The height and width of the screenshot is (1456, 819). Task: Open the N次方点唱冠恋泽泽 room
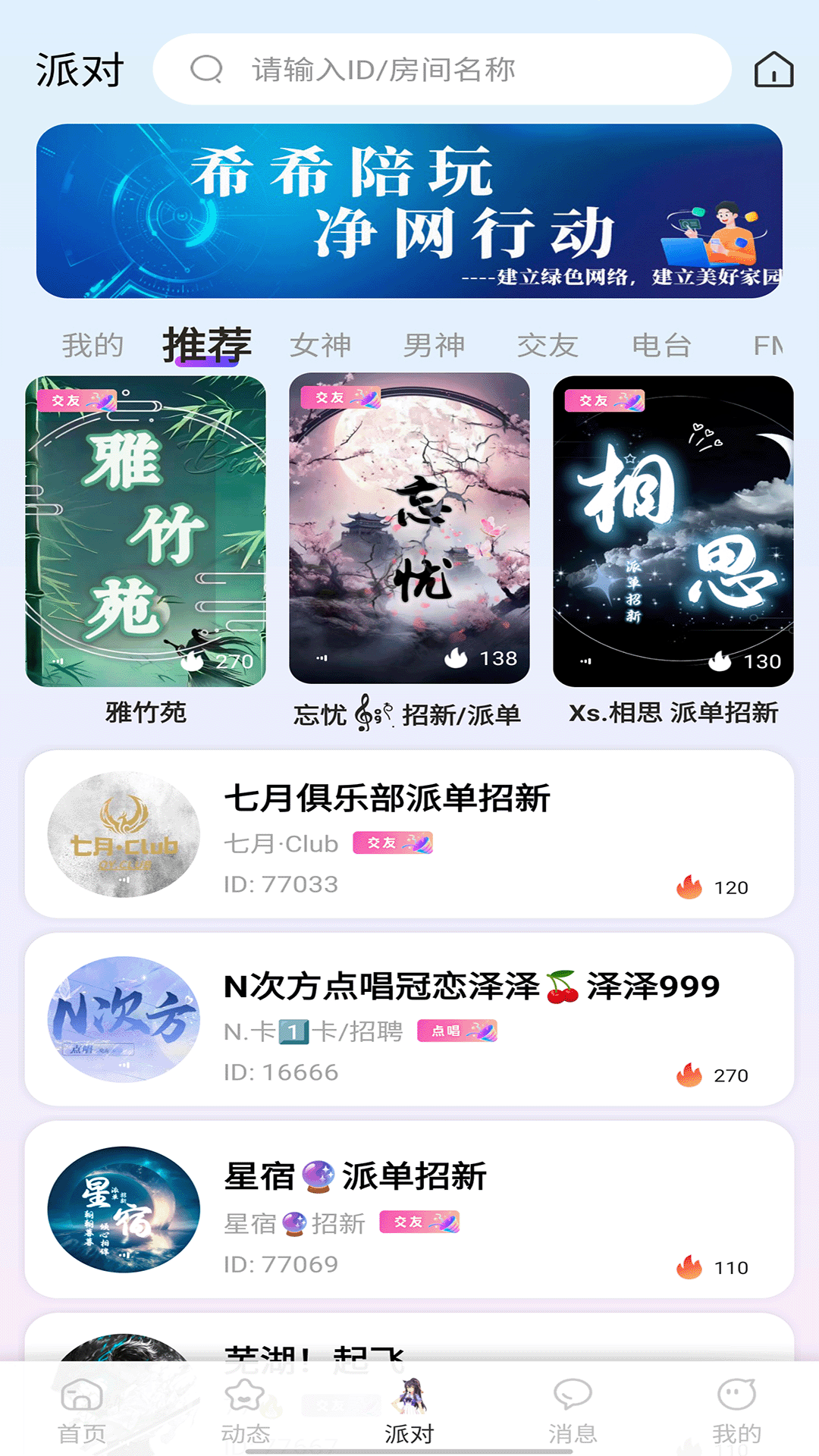click(409, 1019)
